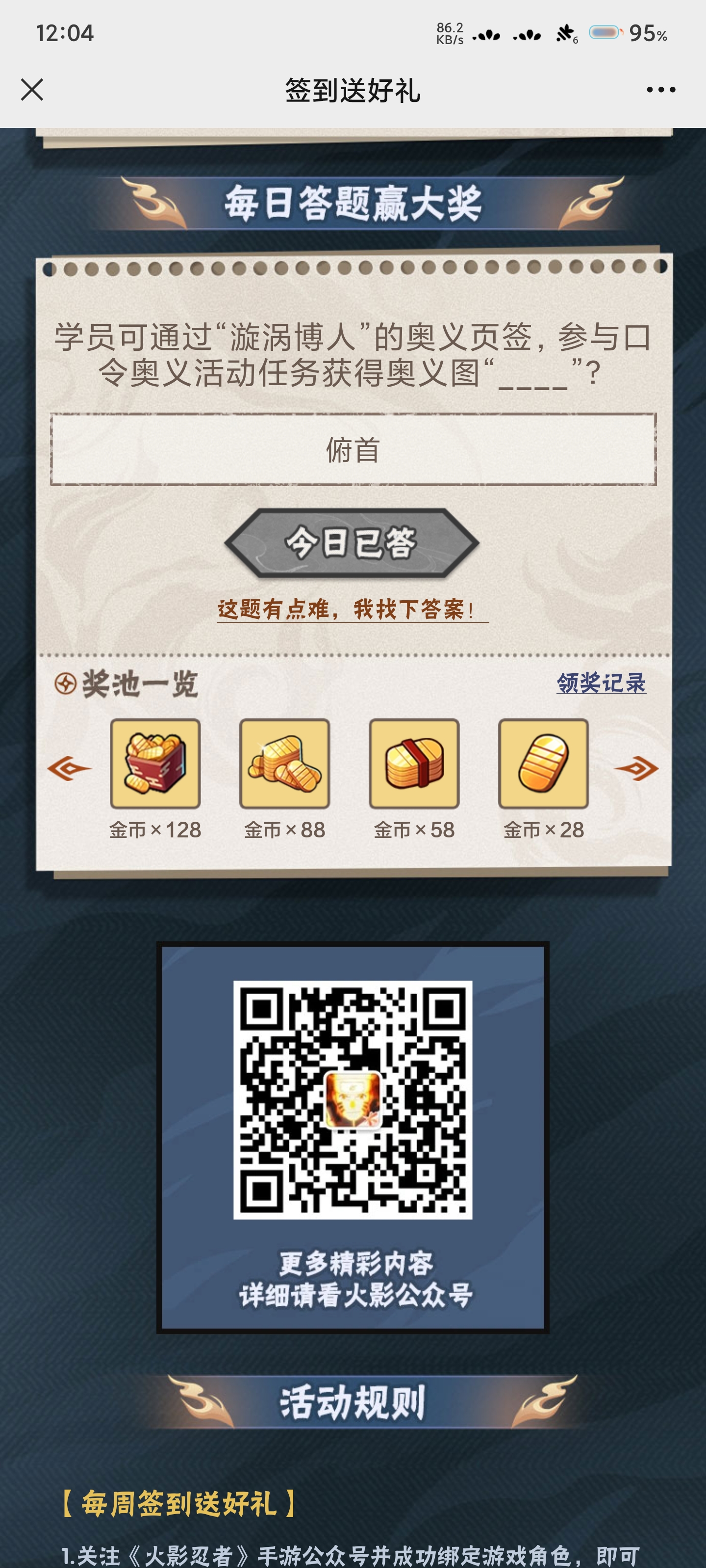
Task: Open the 这题有点难，我找下答案 link
Action: pos(352,609)
